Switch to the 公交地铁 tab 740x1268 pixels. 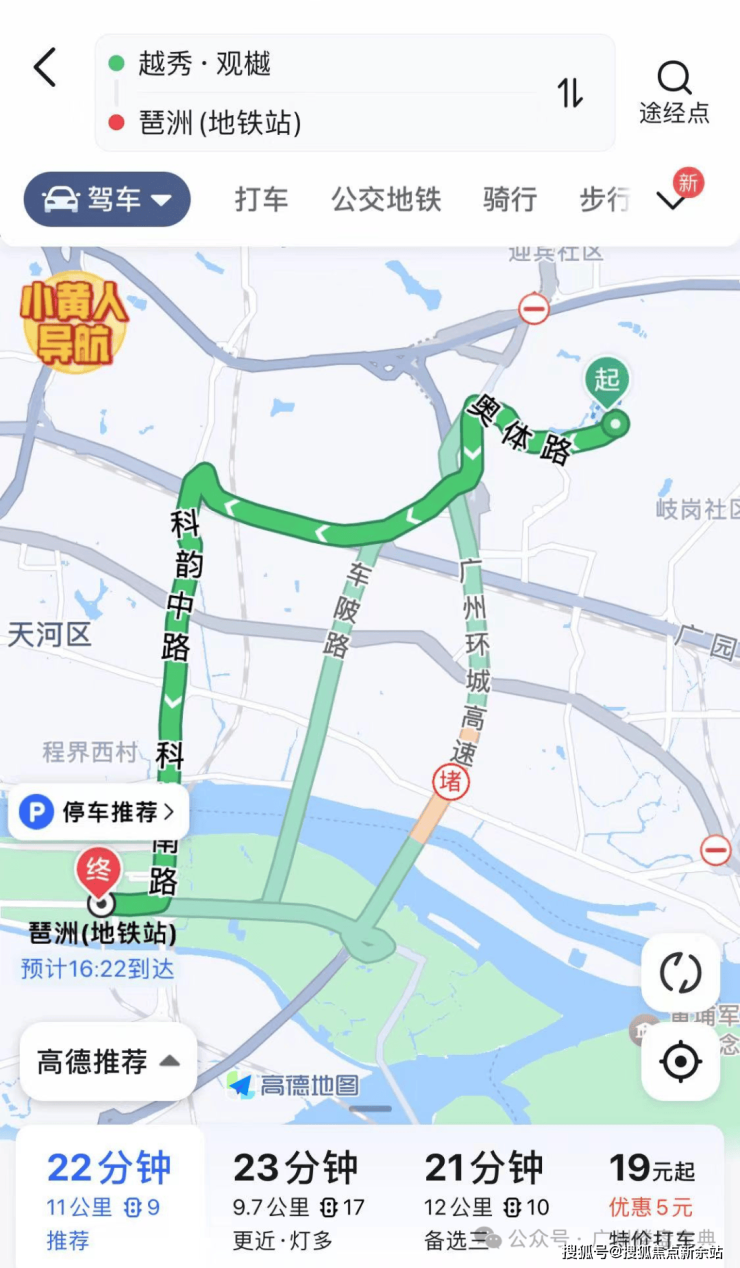pos(386,199)
